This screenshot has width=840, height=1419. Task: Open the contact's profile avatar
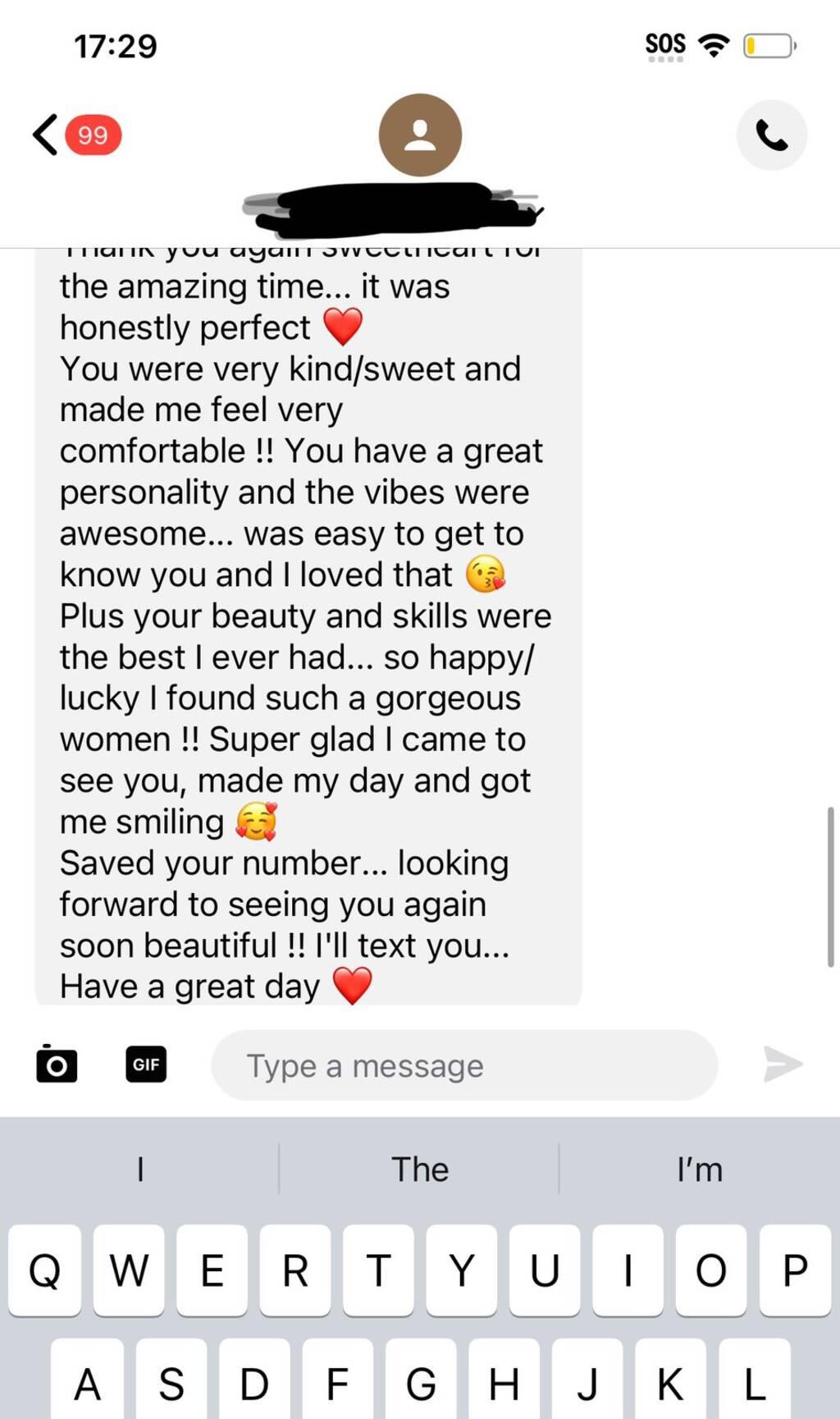coord(420,135)
